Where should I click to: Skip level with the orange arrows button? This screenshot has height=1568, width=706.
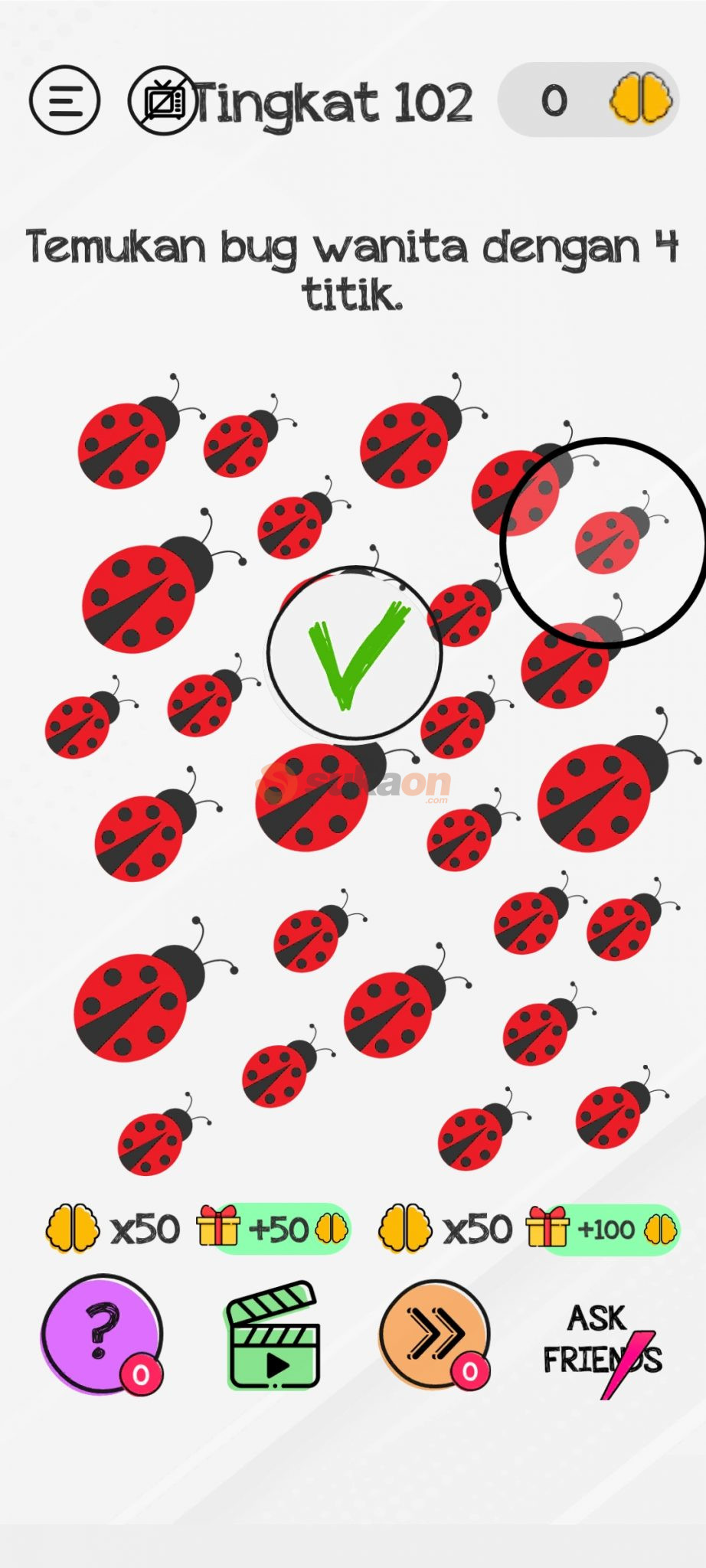(x=435, y=1334)
